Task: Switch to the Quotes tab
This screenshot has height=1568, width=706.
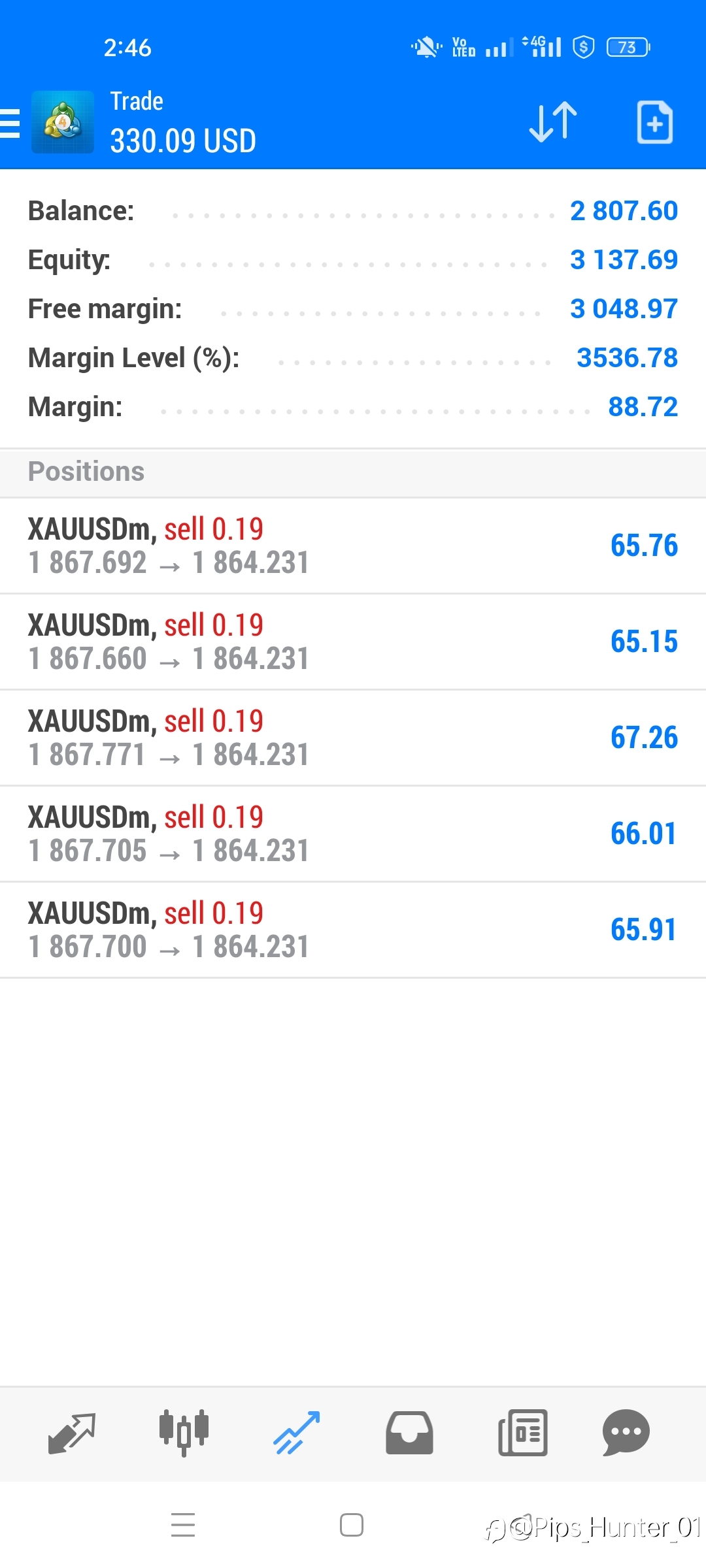Action: 72,1433
